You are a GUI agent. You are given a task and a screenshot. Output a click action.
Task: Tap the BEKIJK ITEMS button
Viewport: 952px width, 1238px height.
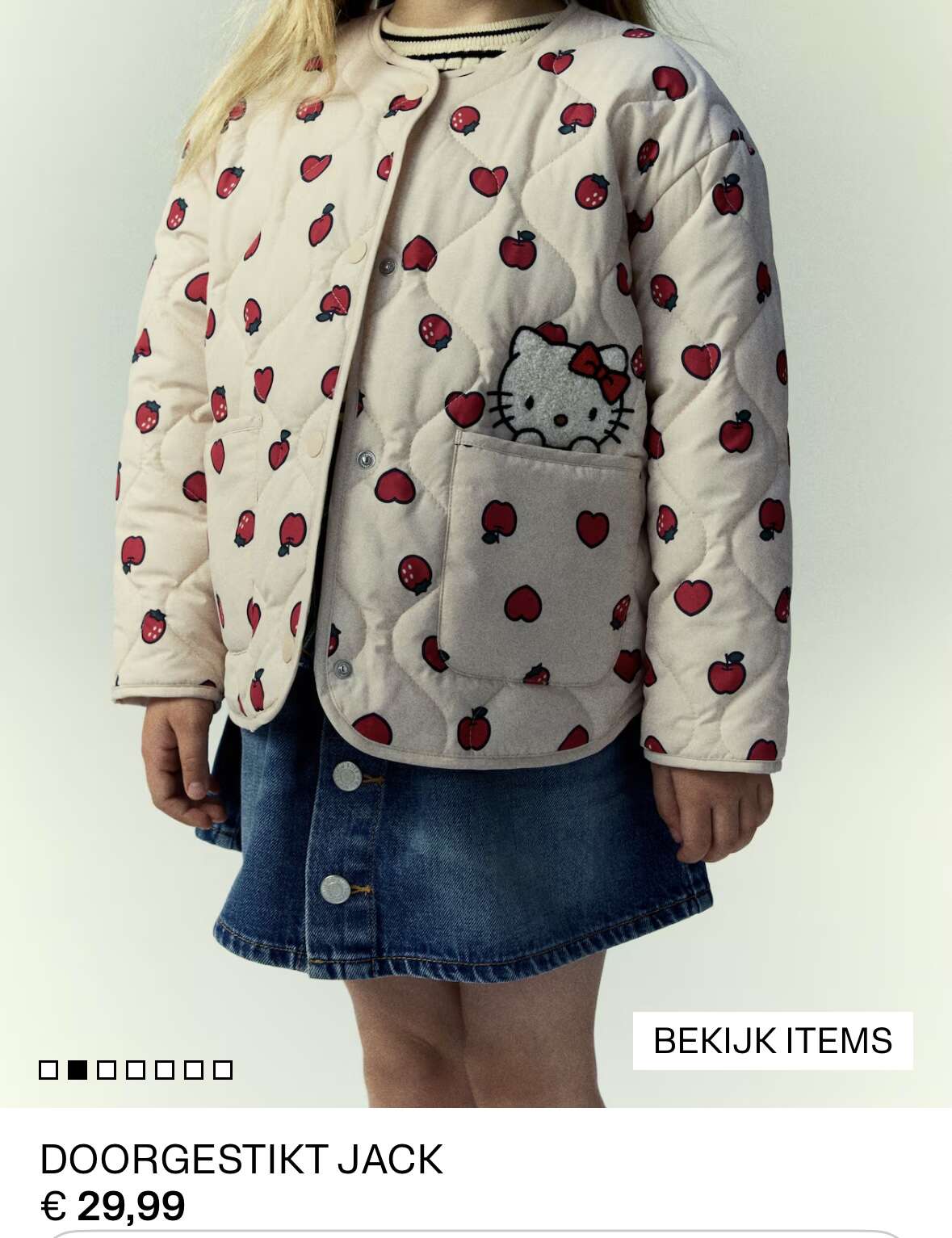(x=772, y=1040)
